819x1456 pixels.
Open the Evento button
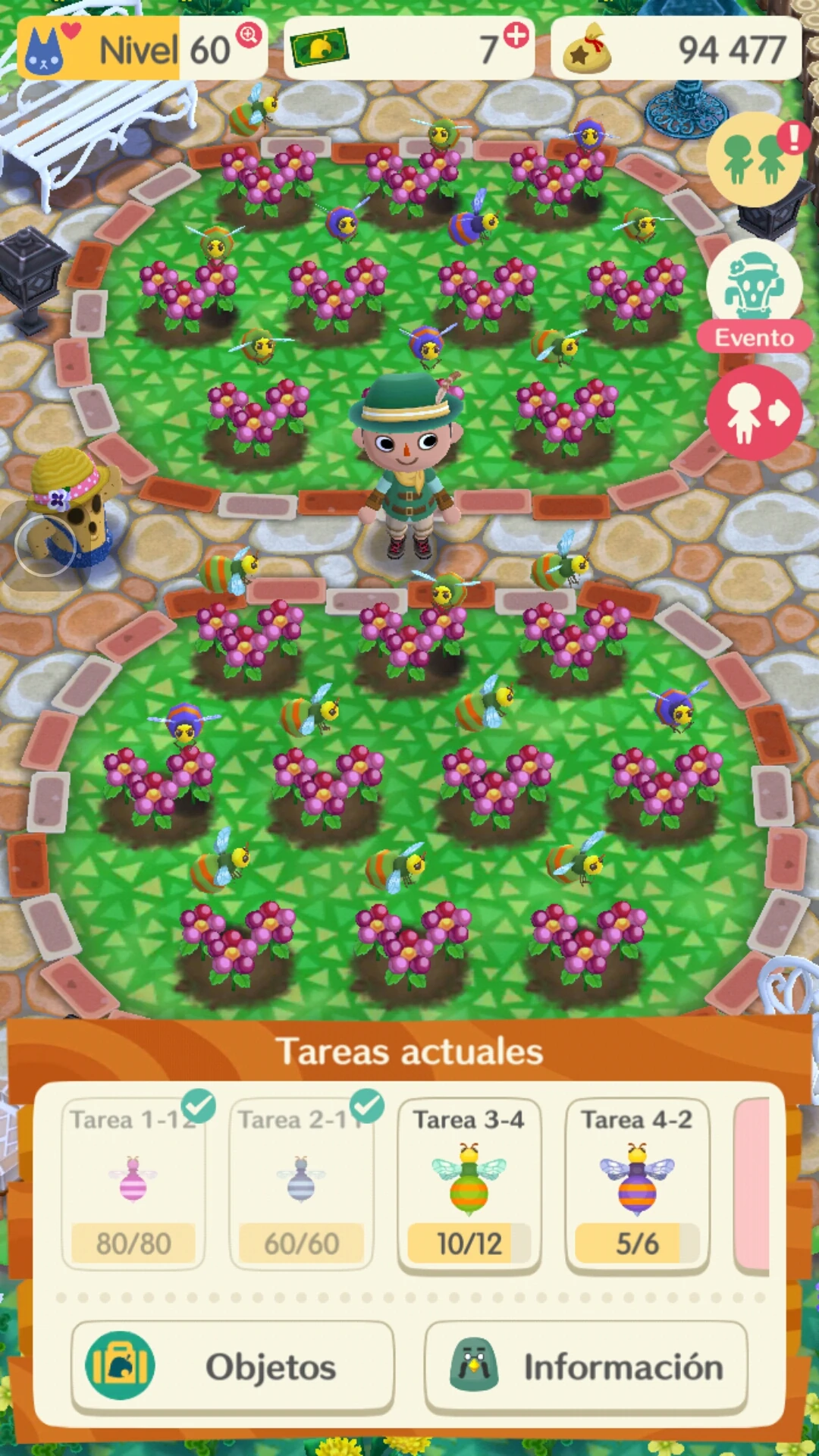tap(755, 296)
